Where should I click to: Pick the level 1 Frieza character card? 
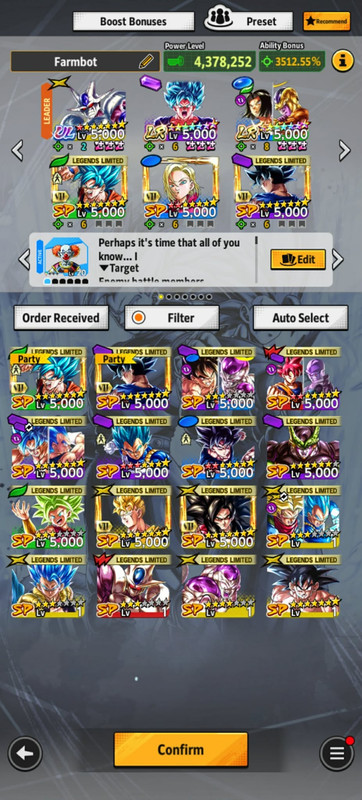pos(217,586)
